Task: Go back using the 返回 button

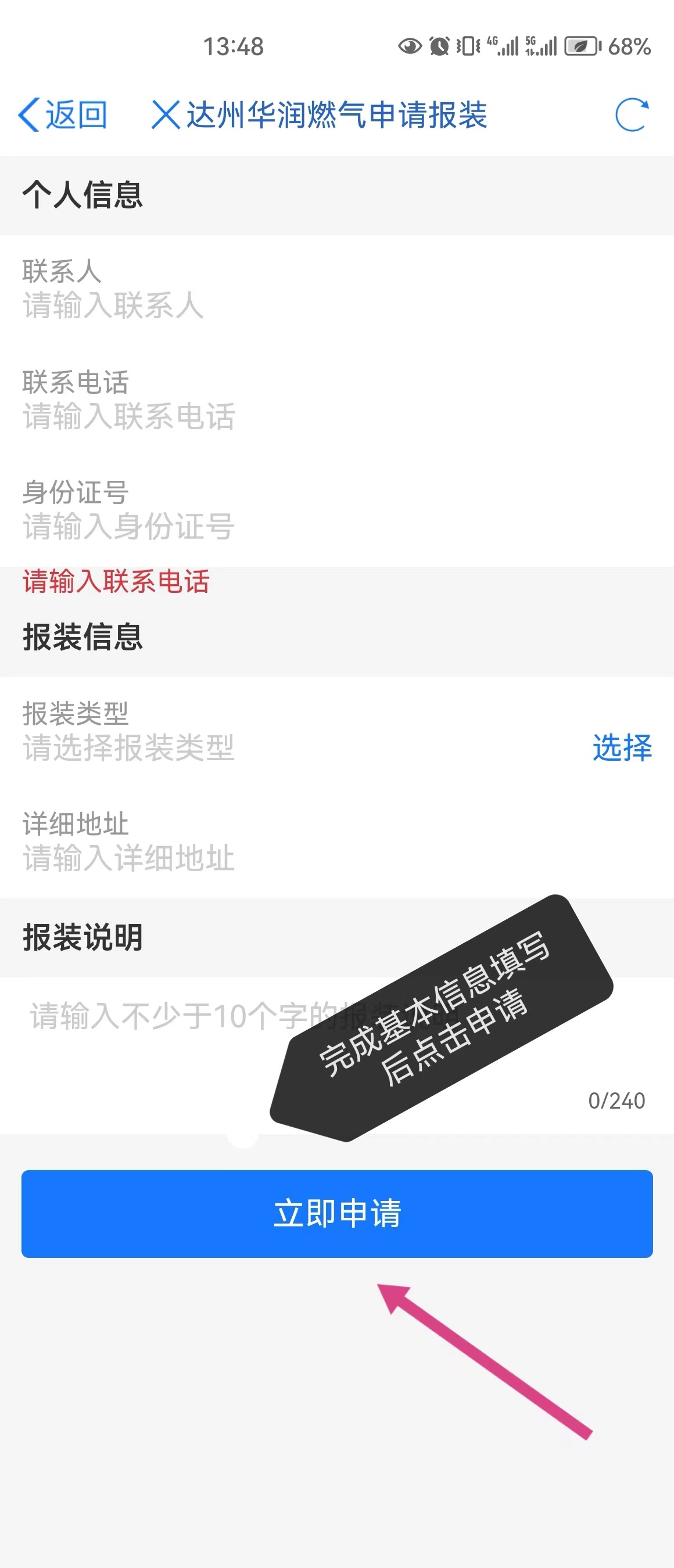Action: pos(63,114)
